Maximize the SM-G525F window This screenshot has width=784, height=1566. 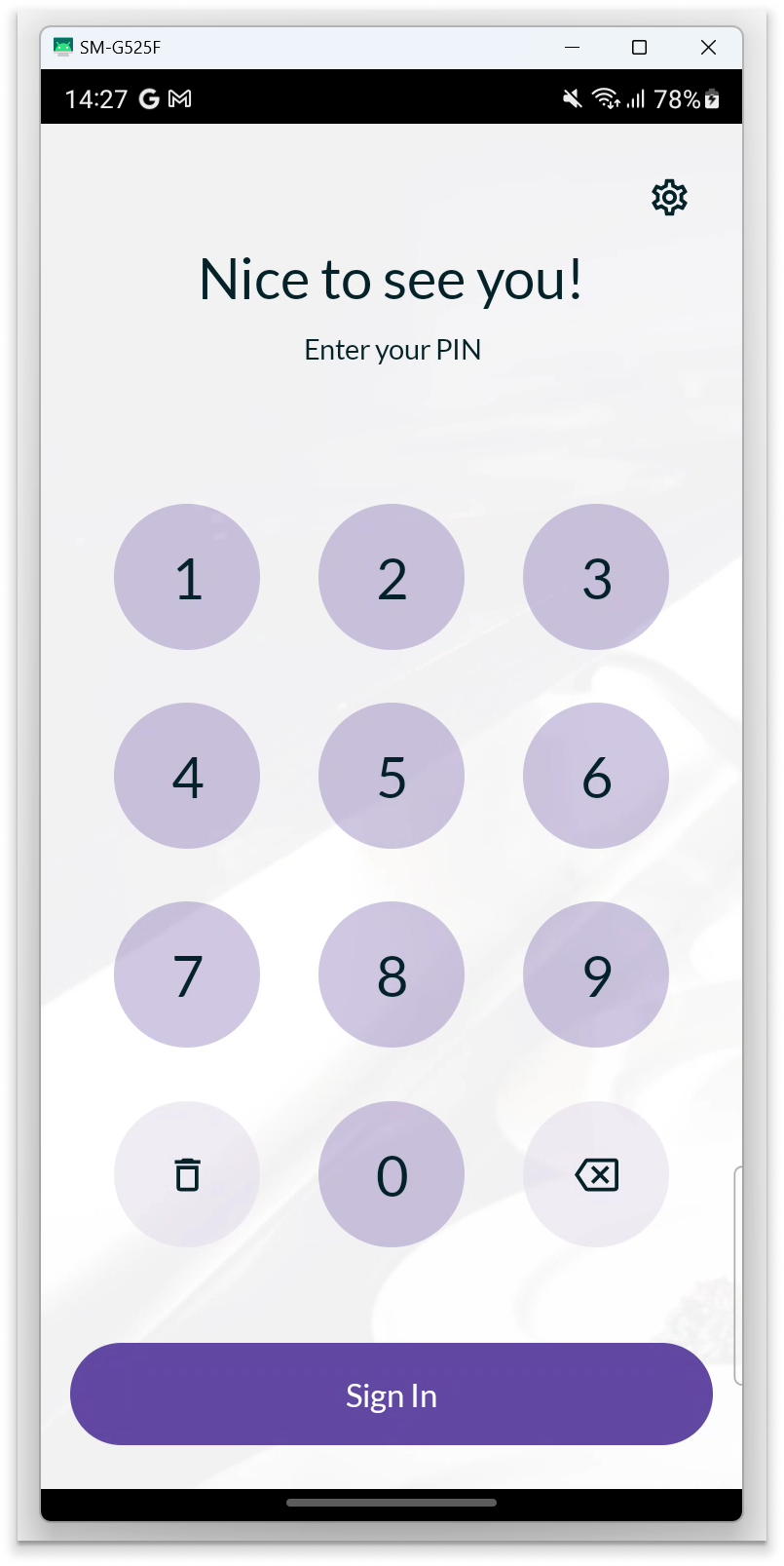pyautogui.click(x=640, y=48)
